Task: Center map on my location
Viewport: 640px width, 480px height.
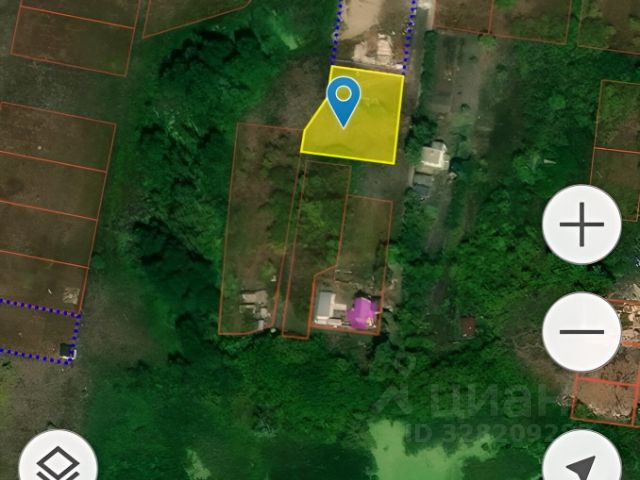Action: [x=582, y=462]
